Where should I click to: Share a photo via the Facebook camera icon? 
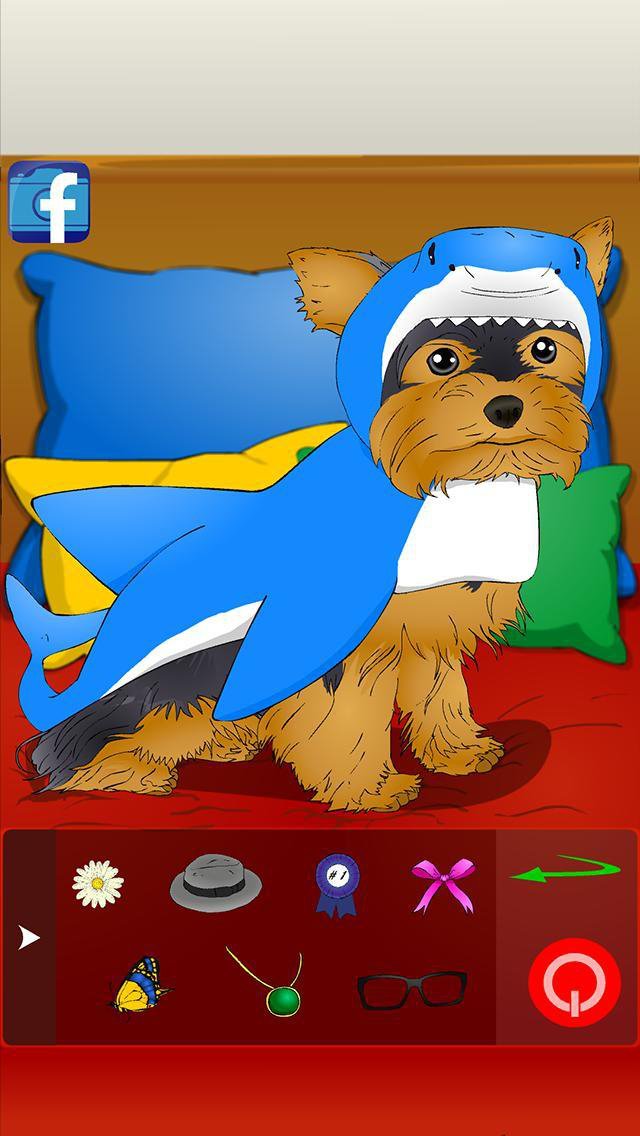pyautogui.click(x=49, y=202)
